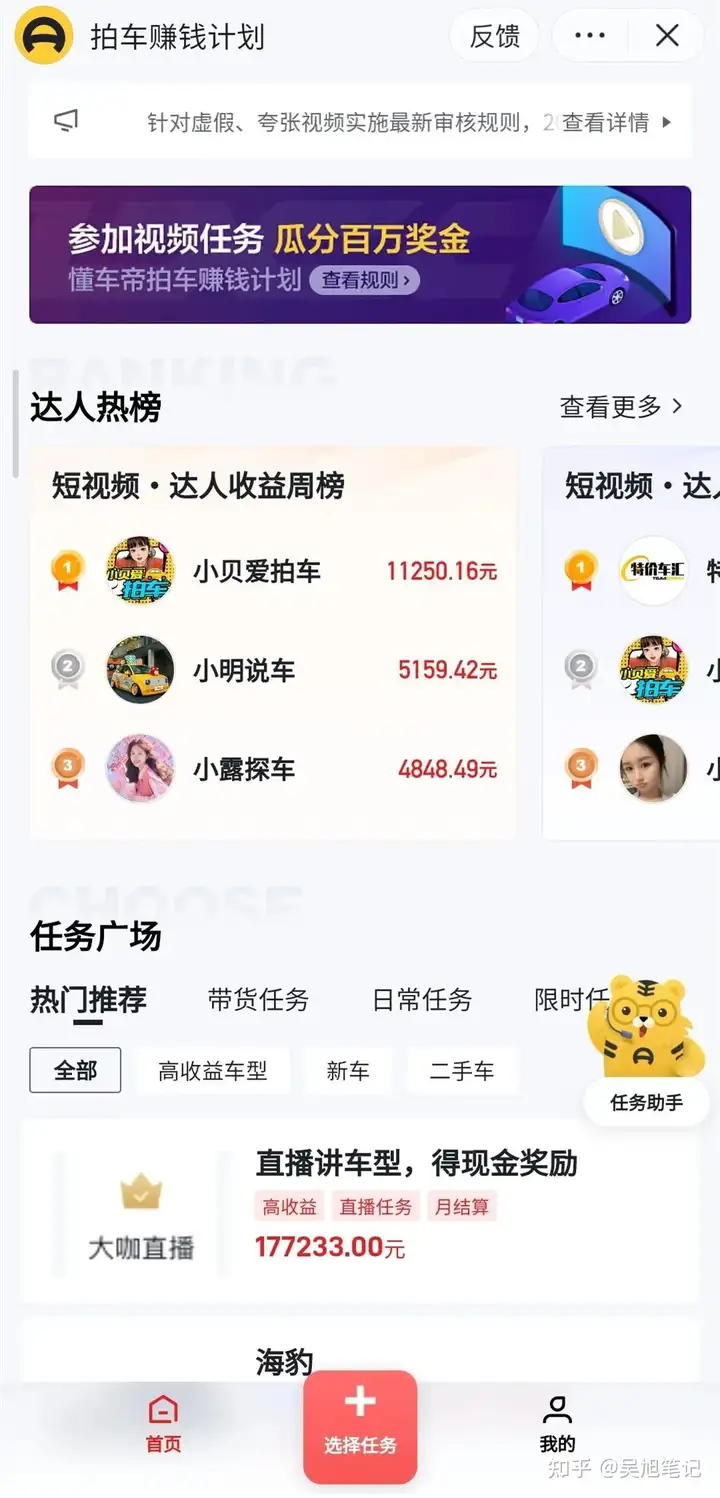Open 小贝爱拍车 in the weekly earnings ranking

(x=257, y=571)
